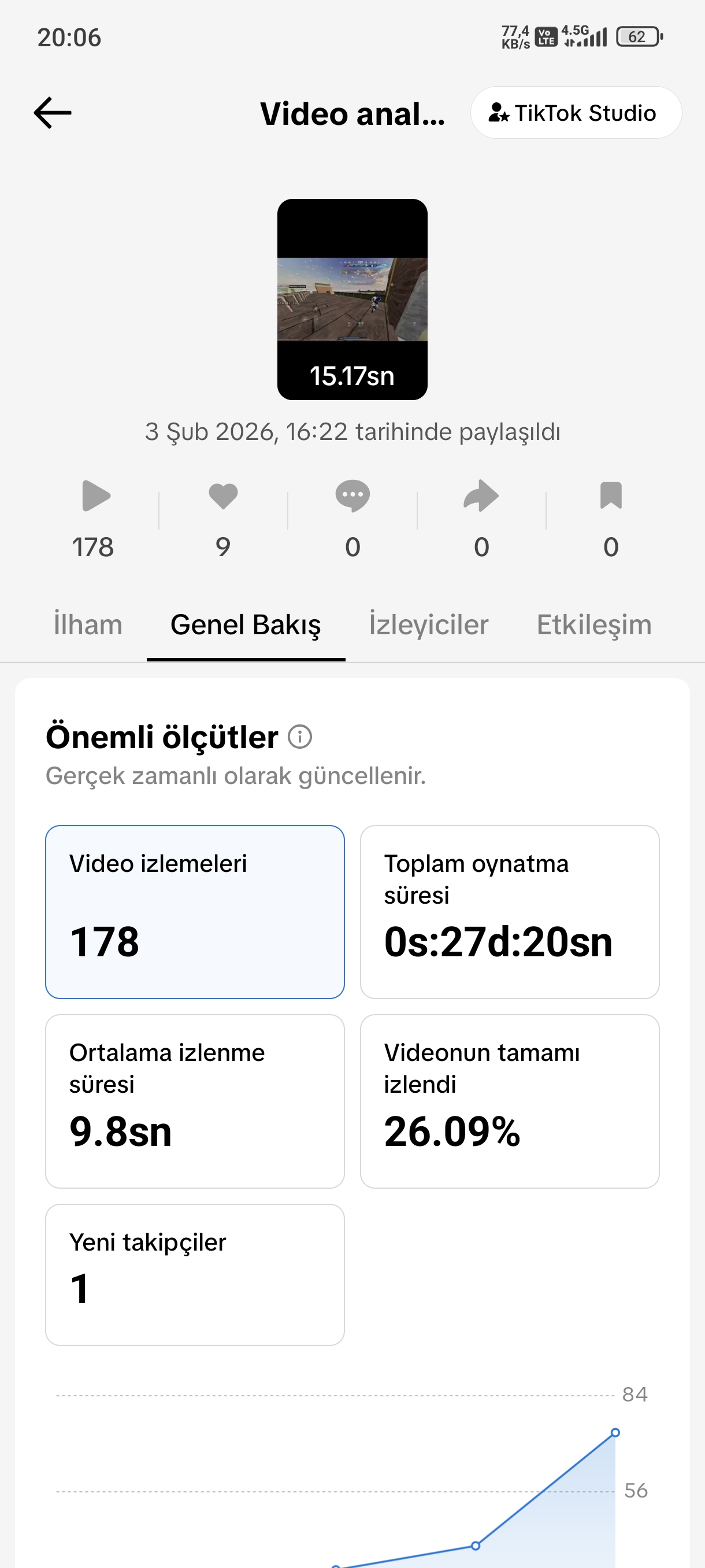Tap the info icon next to Önemli ölçütler
Image resolution: width=705 pixels, height=1568 pixels.
pos(300,737)
